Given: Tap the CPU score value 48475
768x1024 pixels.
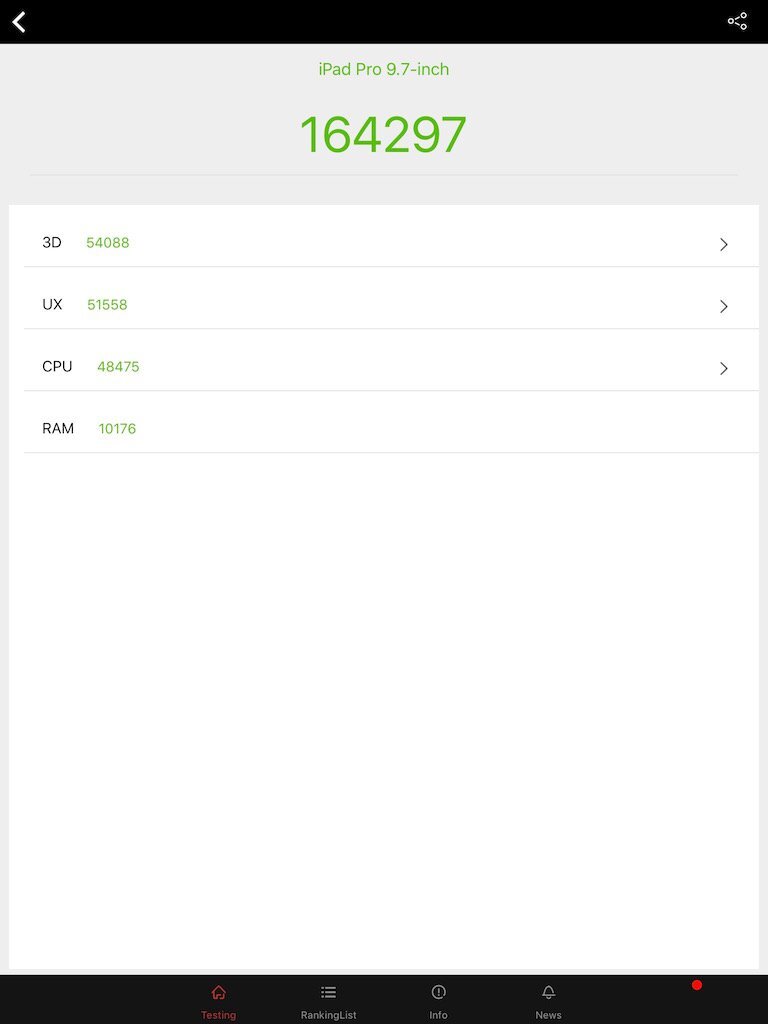Looking at the screenshot, I should click(x=118, y=366).
